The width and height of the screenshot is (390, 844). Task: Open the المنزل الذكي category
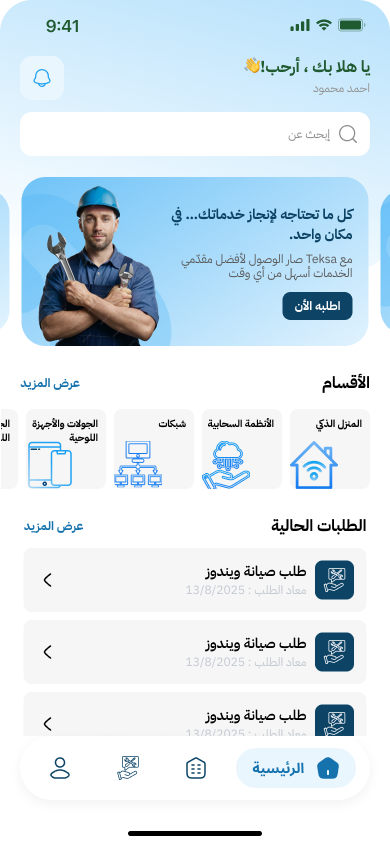coord(330,449)
